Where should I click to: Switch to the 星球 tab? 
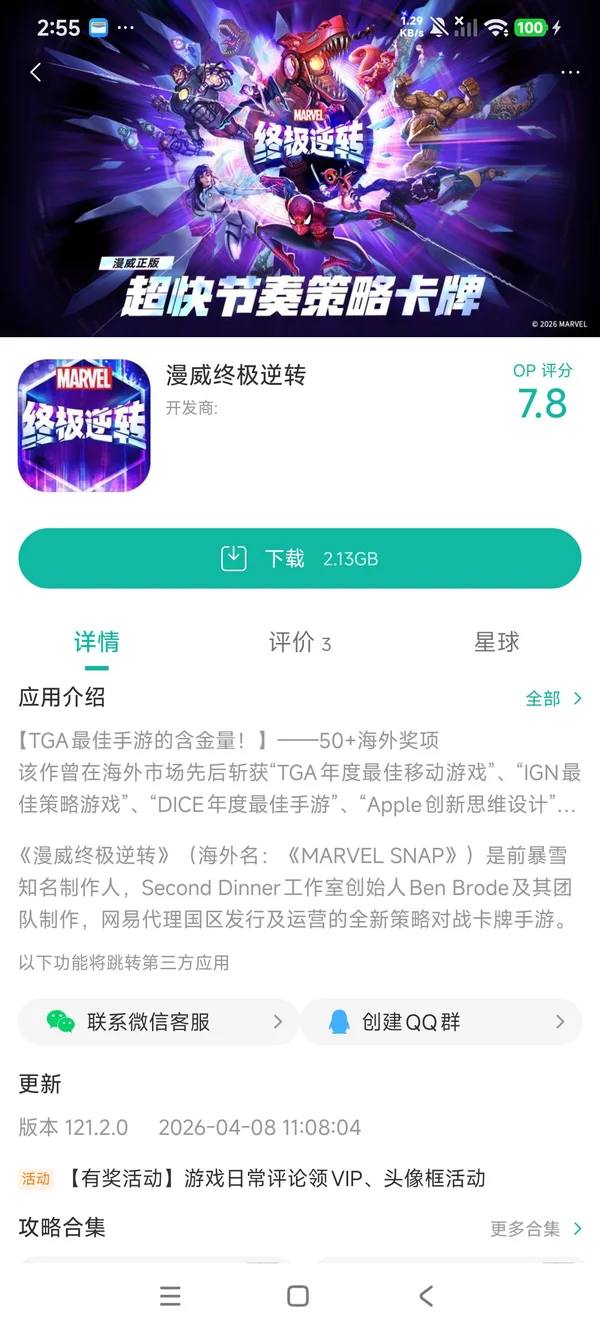[x=497, y=642]
